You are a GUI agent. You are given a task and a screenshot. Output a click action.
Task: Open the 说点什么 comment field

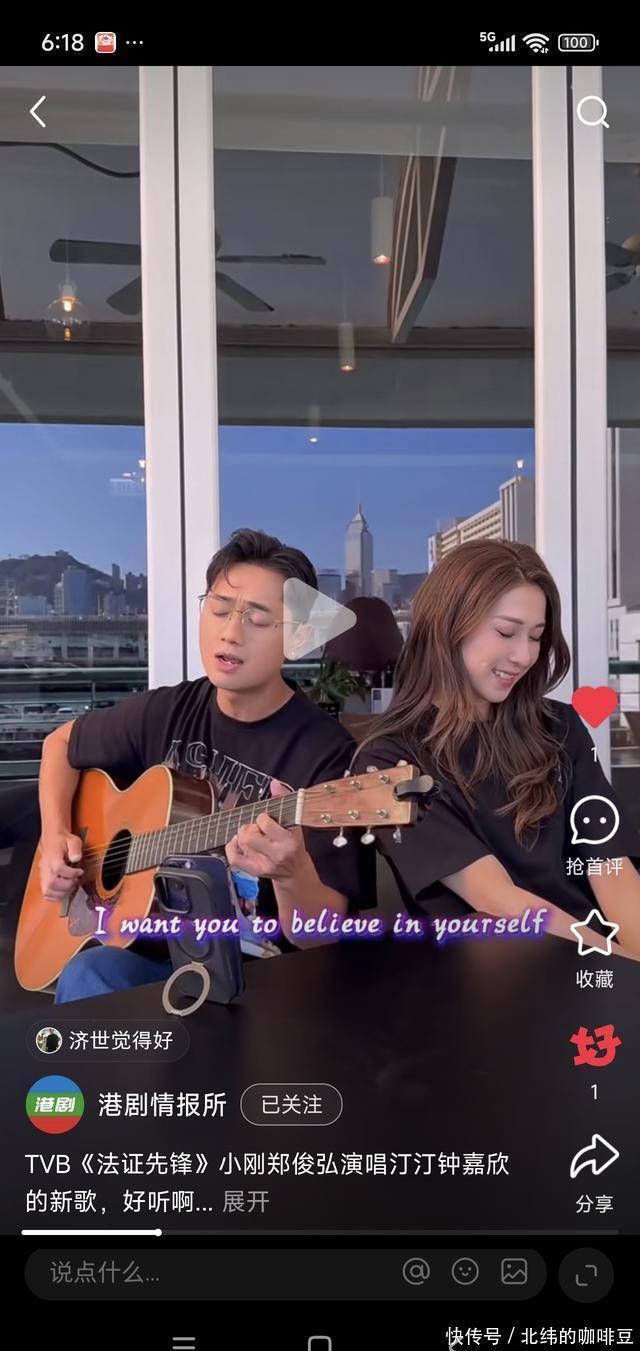click(200, 1272)
